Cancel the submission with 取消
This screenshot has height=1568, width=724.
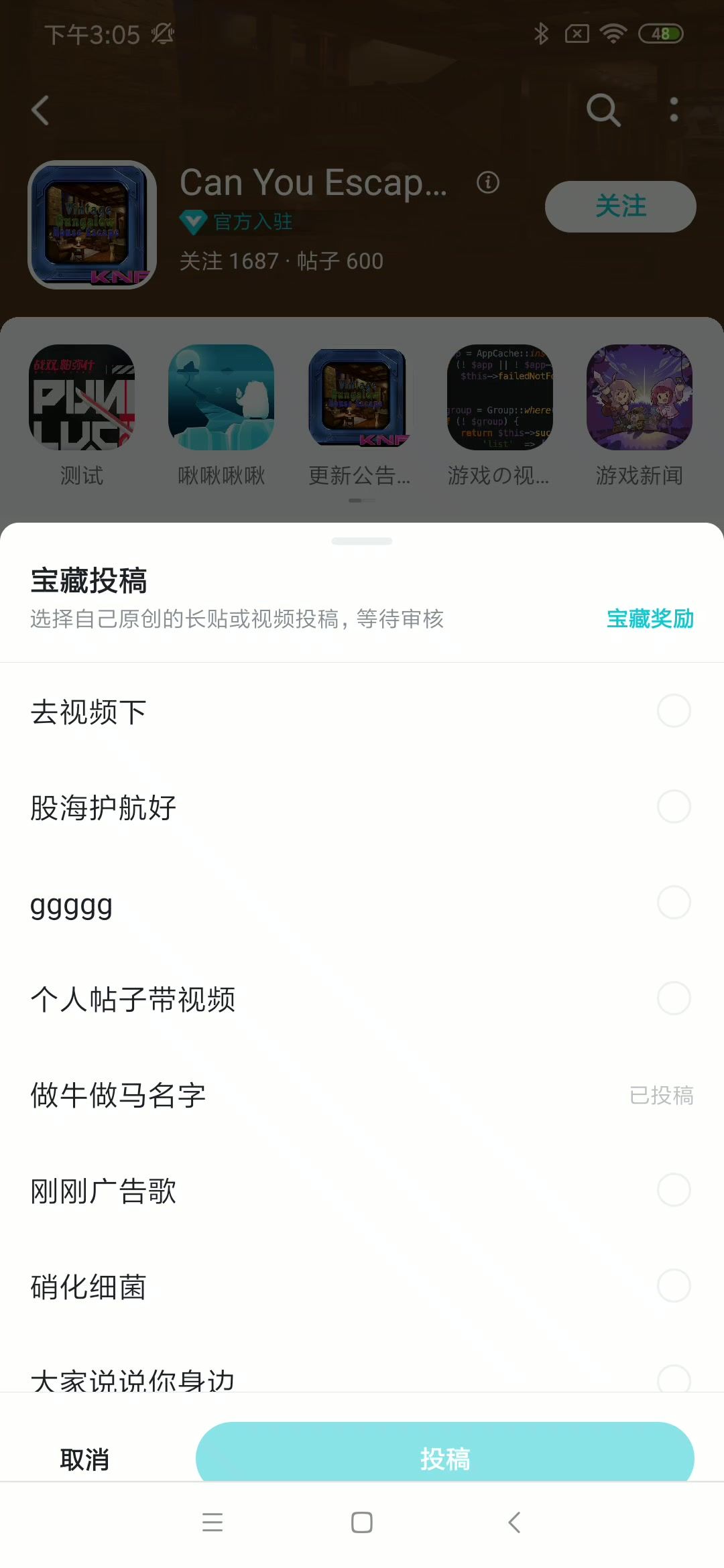pyautogui.click(x=84, y=1459)
